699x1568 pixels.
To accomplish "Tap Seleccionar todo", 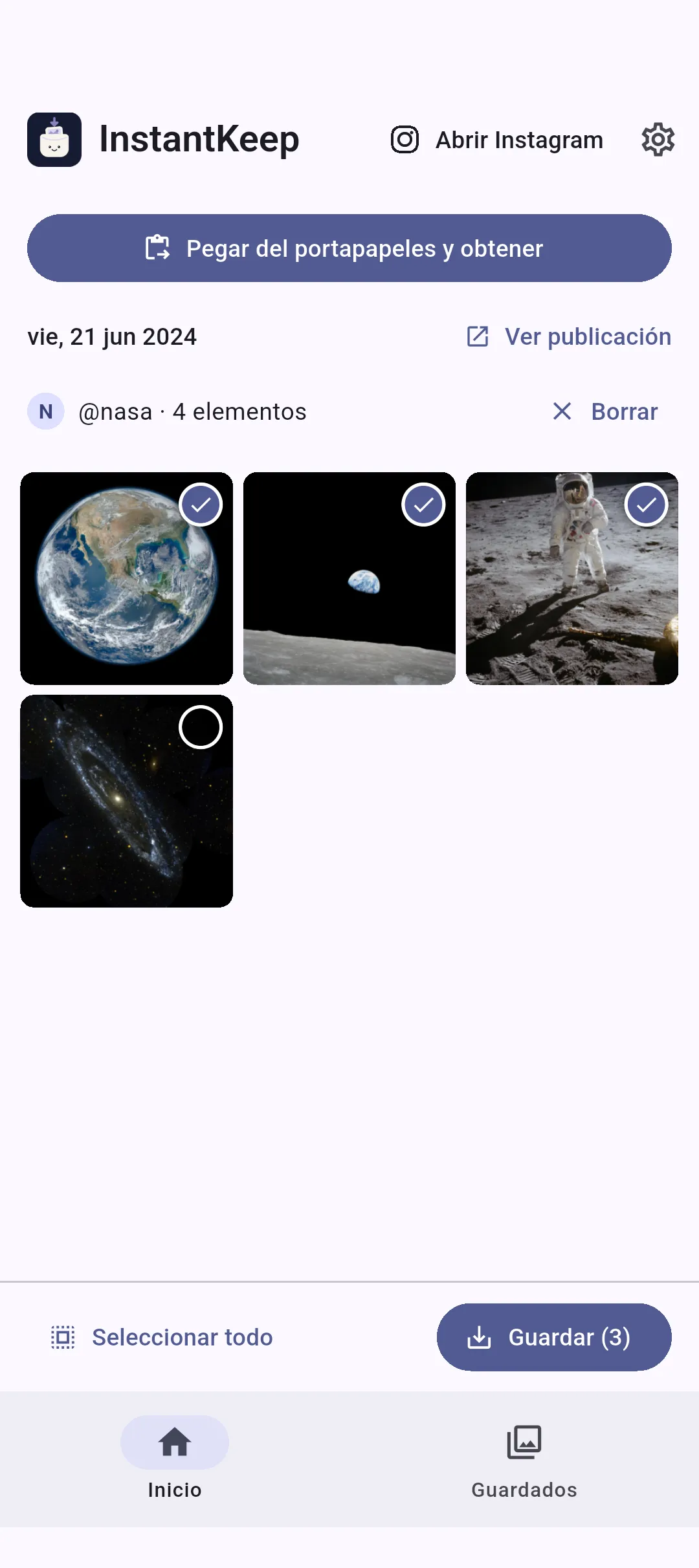I will point(162,1337).
